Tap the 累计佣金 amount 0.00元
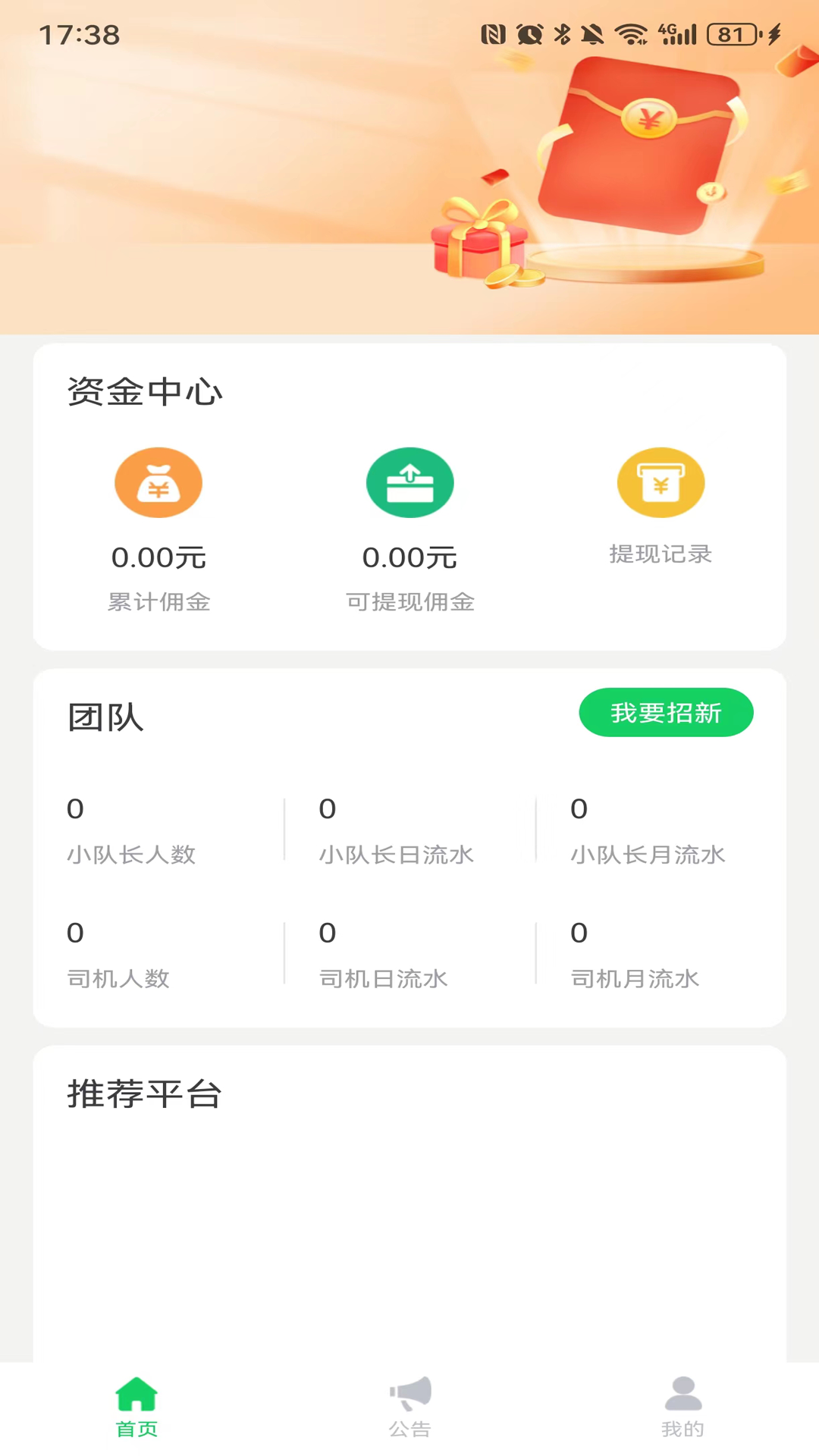Screen dimensions: 819x1456 coord(158,557)
